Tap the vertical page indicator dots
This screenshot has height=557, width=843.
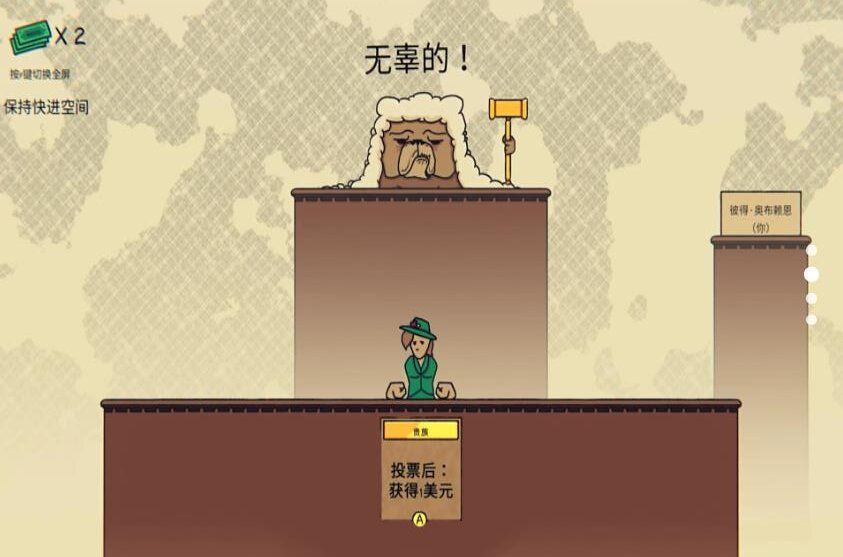[x=811, y=285]
